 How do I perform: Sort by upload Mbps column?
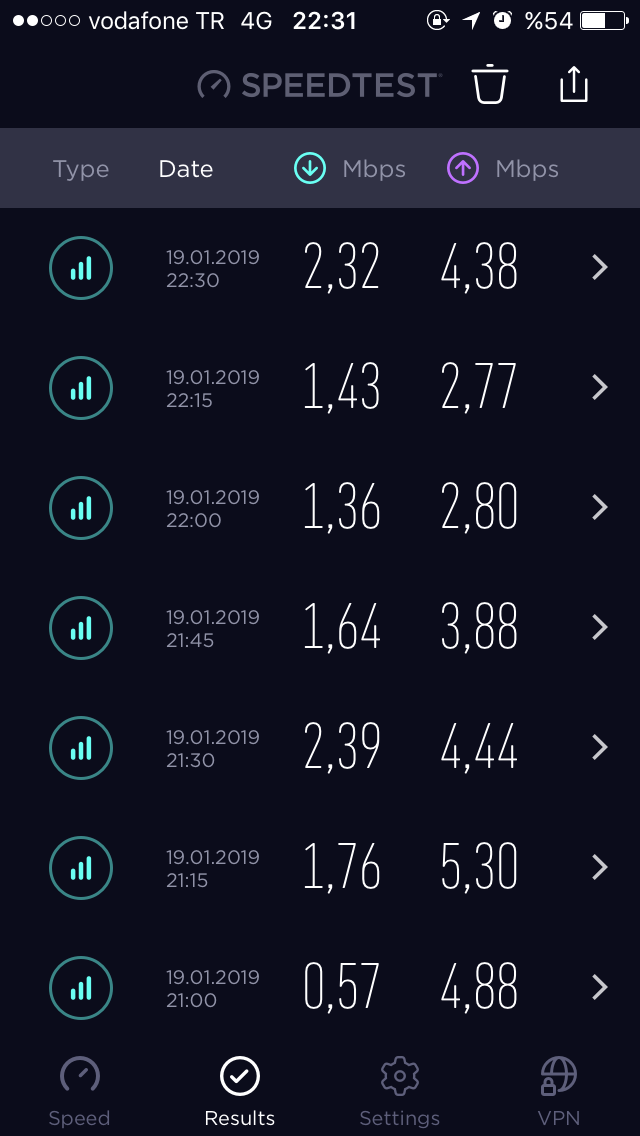tap(502, 169)
